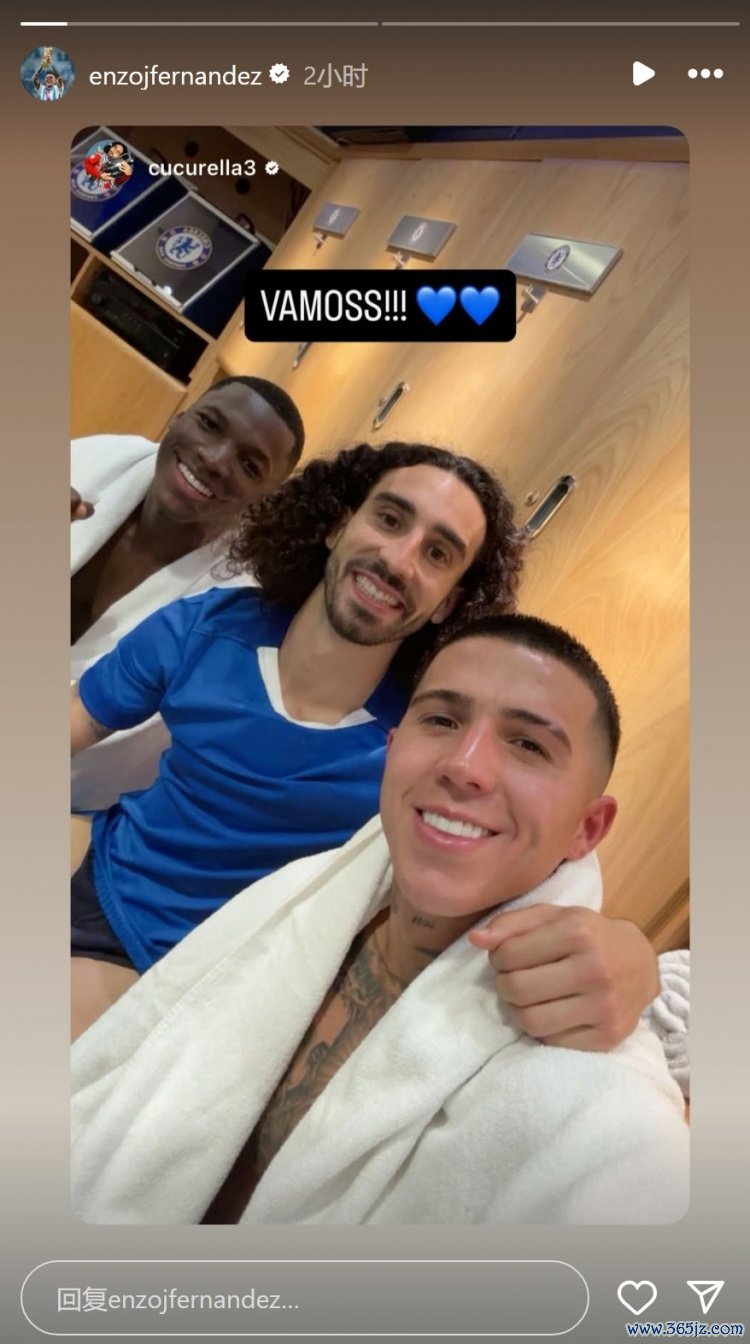750x1344 pixels.
Task: Open enzojfernandez profile from story header
Action: [x=175, y=75]
